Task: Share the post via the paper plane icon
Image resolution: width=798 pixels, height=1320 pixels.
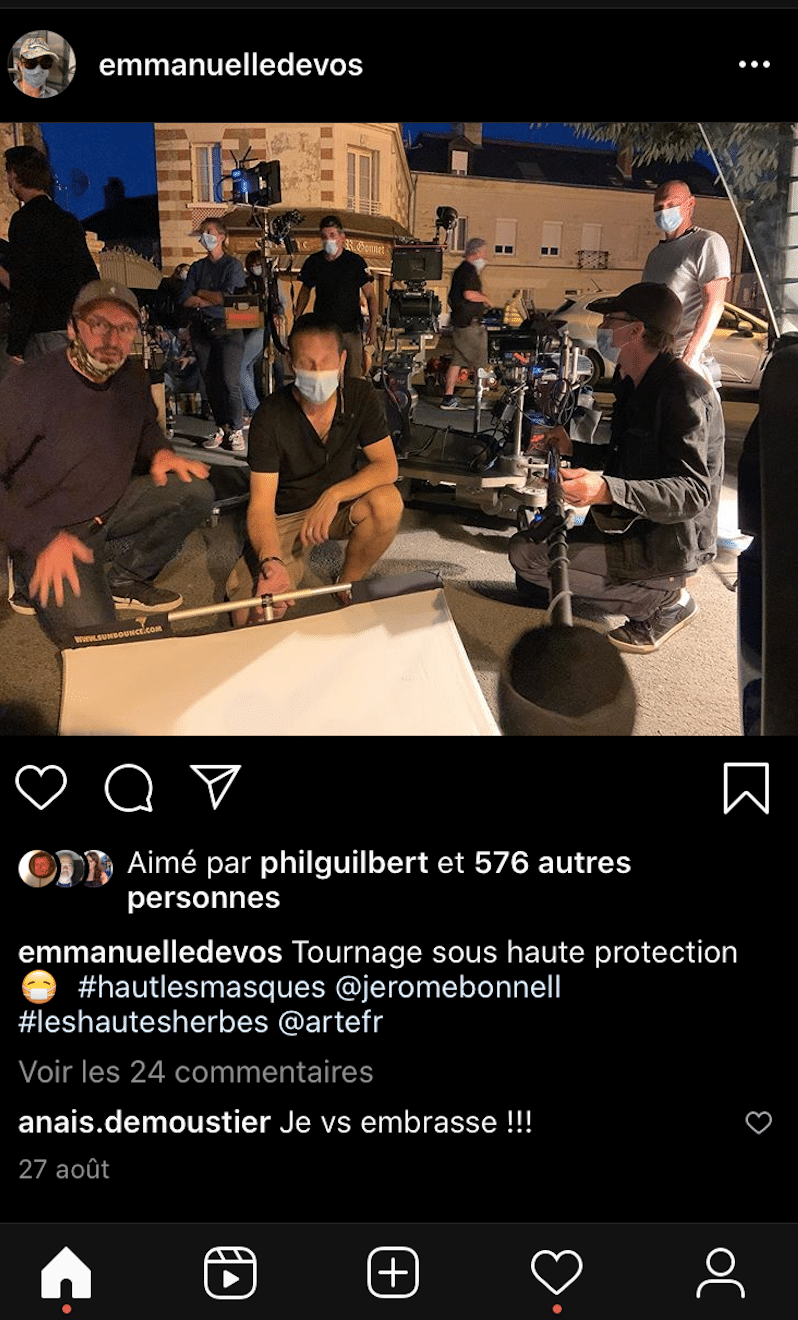Action: 216,787
